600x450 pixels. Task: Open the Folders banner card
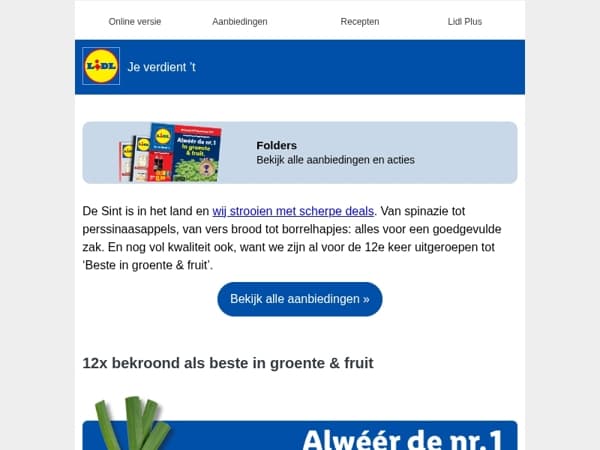point(300,153)
